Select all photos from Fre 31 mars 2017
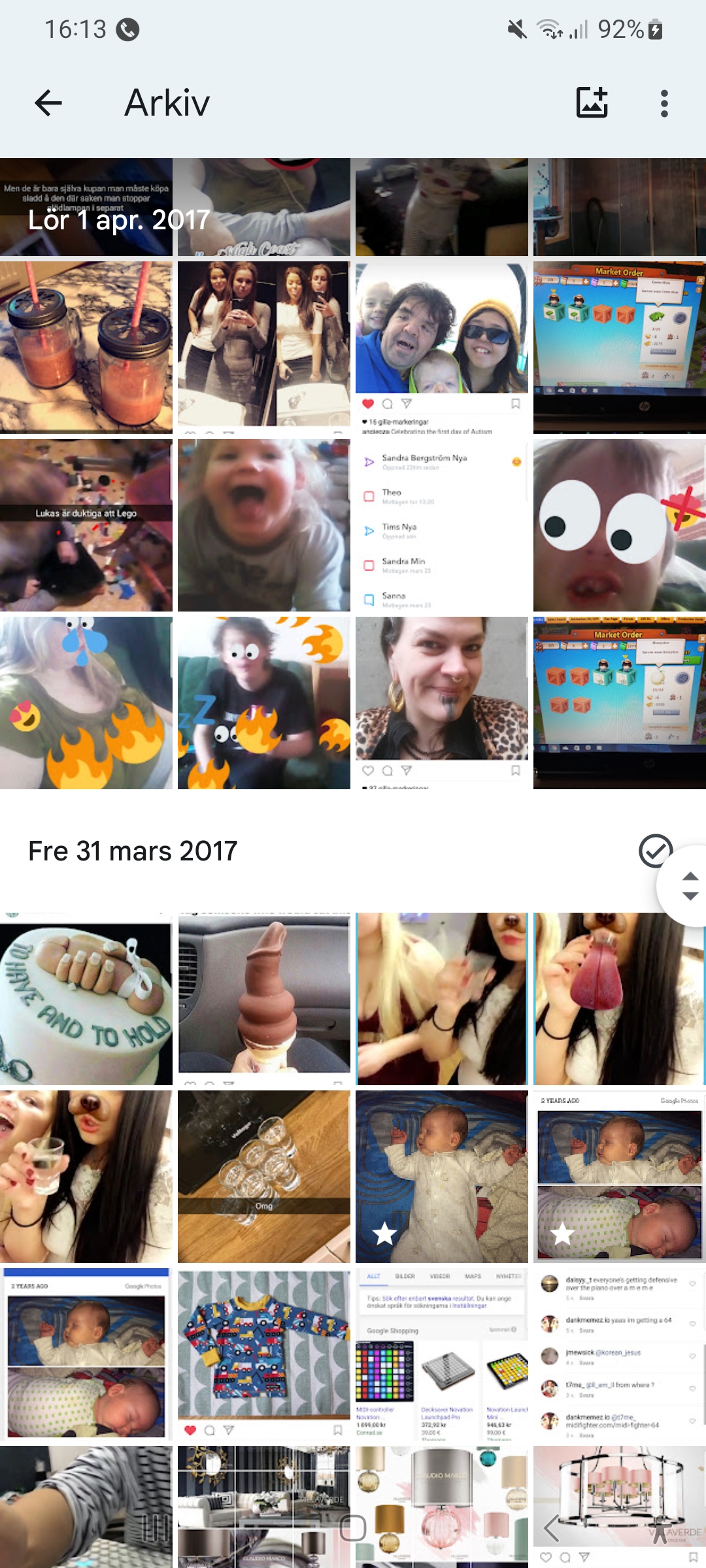The image size is (706, 1568). coord(655,851)
